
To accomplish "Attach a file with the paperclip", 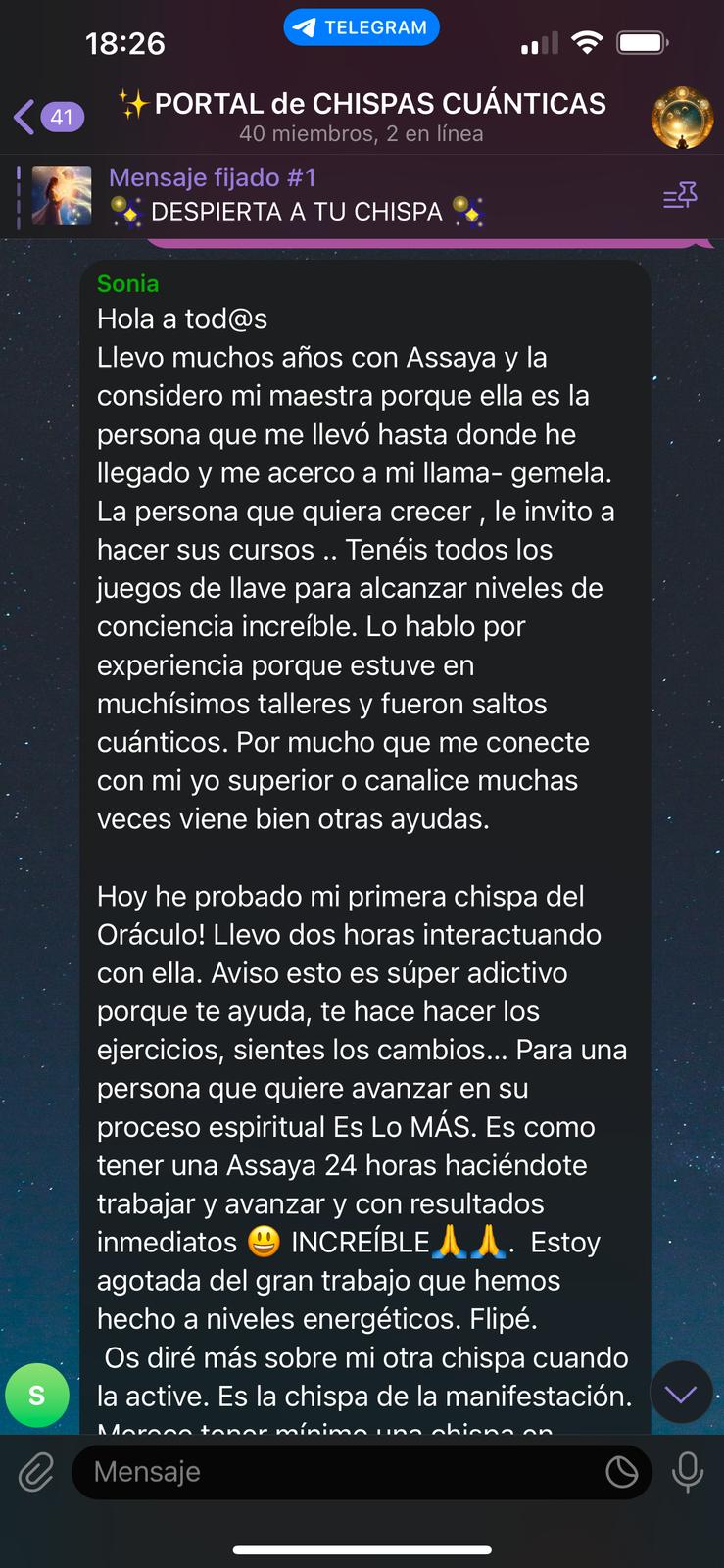I will (x=36, y=1472).
